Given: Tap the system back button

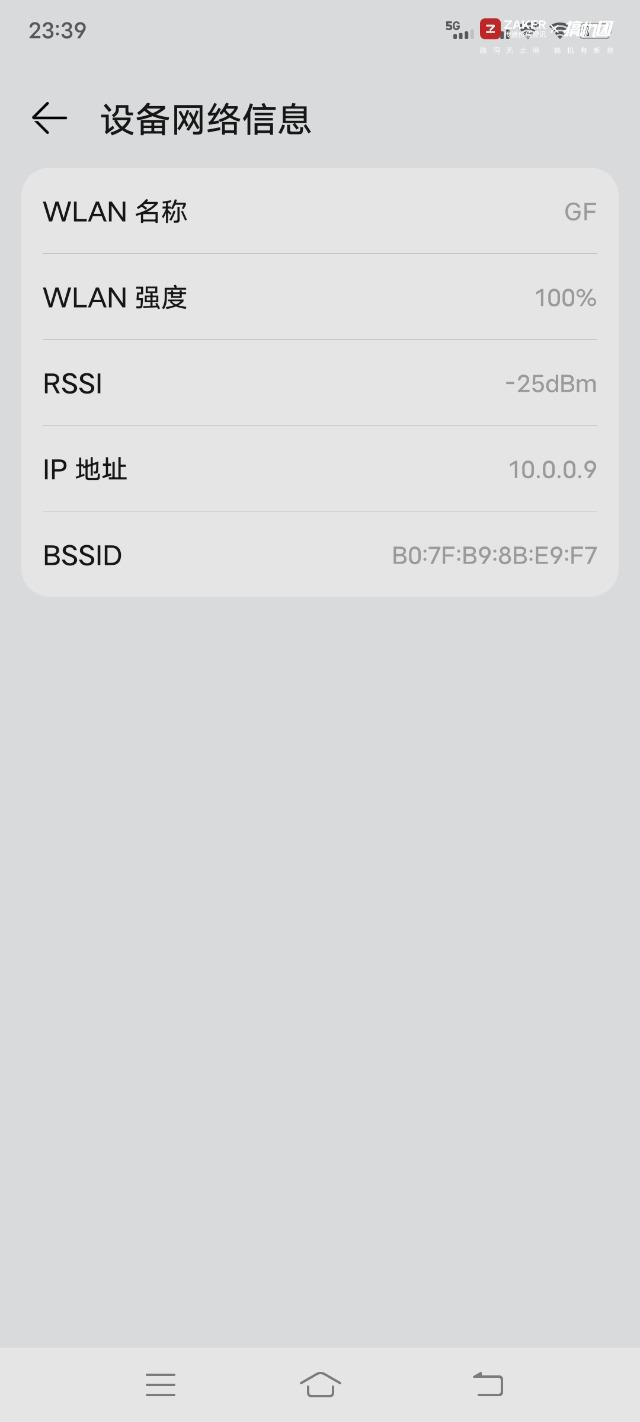Looking at the screenshot, I should [x=488, y=1384].
